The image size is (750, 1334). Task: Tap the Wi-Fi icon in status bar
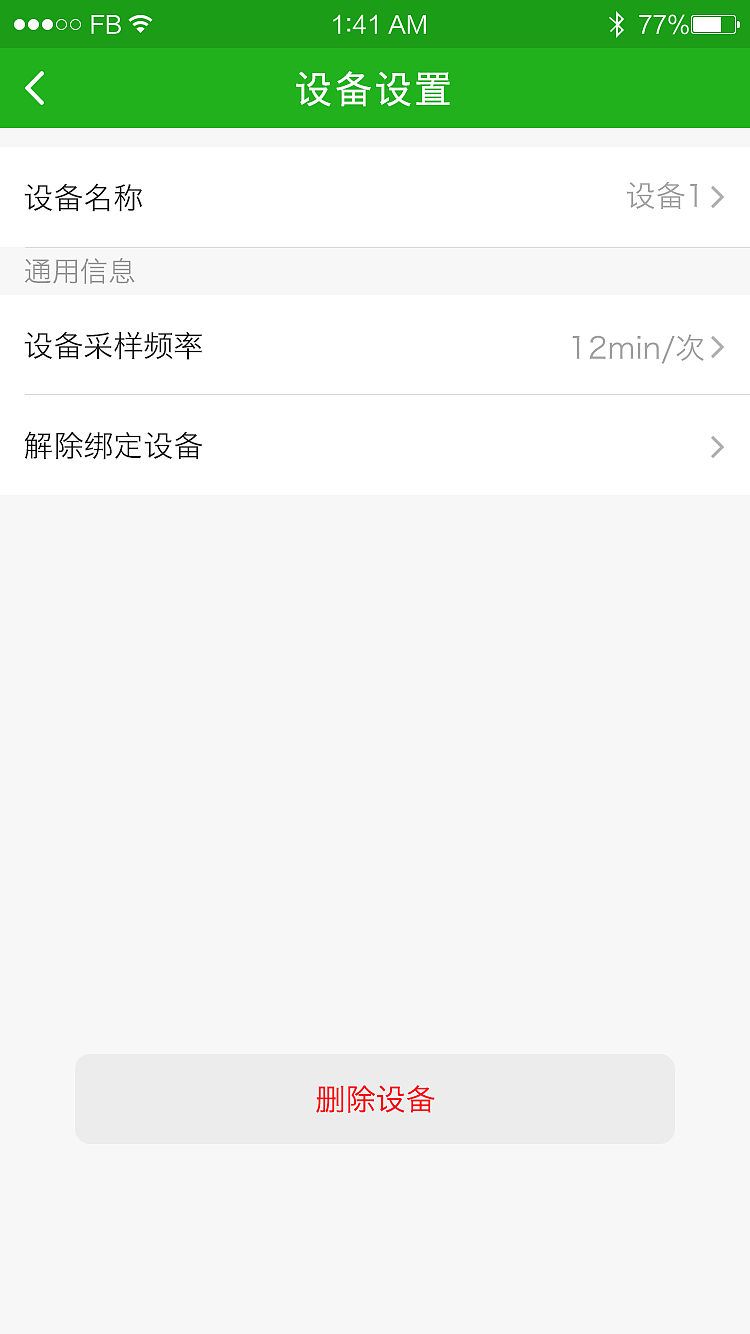pos(143,24)
